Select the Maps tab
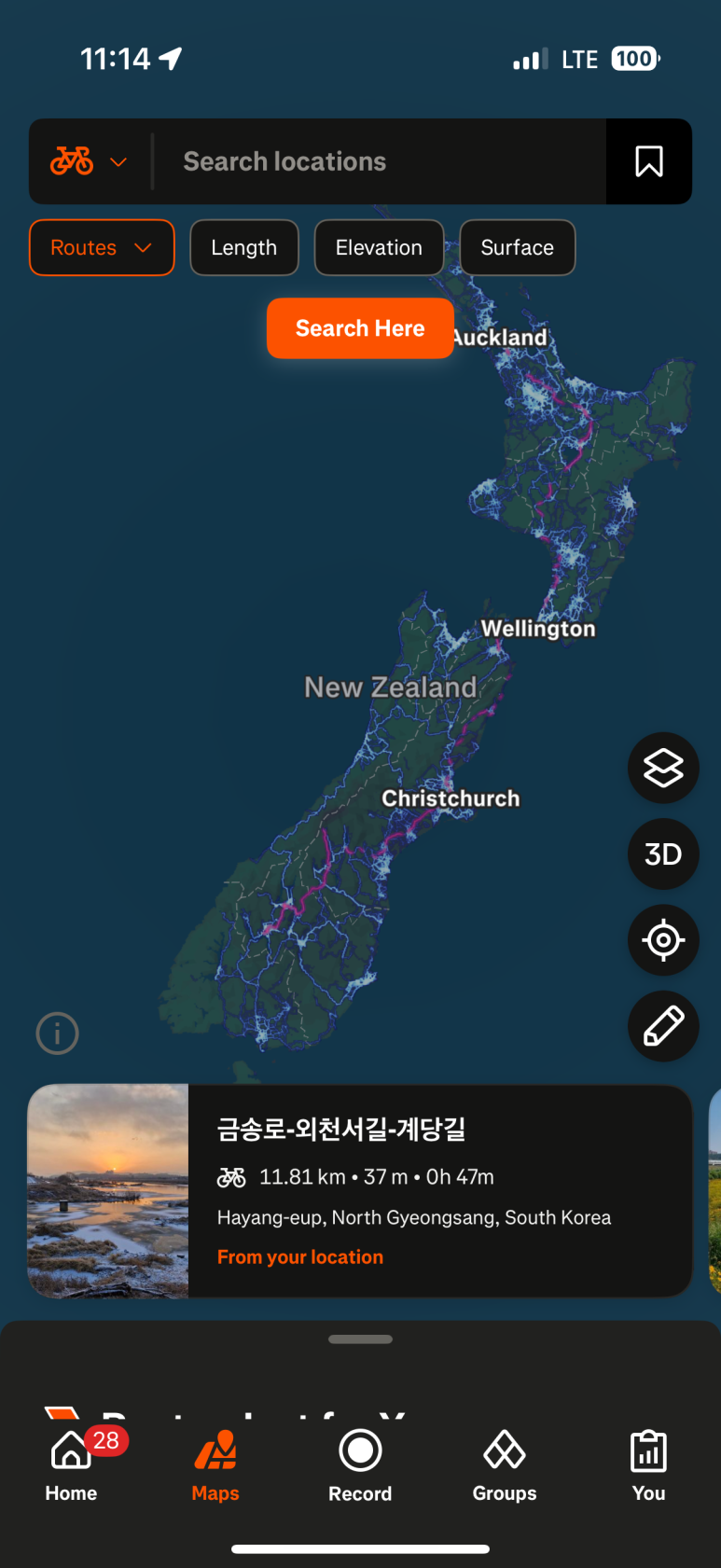 [x=215, y=1465]
